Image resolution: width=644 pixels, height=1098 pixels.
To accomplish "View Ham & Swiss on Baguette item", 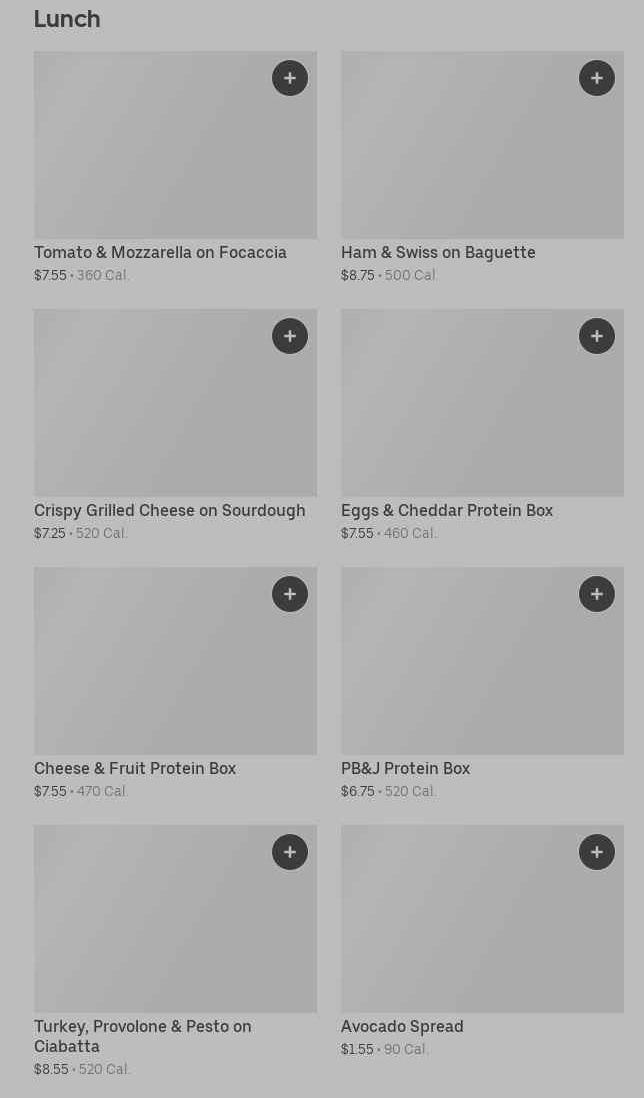I will (438, 253).
